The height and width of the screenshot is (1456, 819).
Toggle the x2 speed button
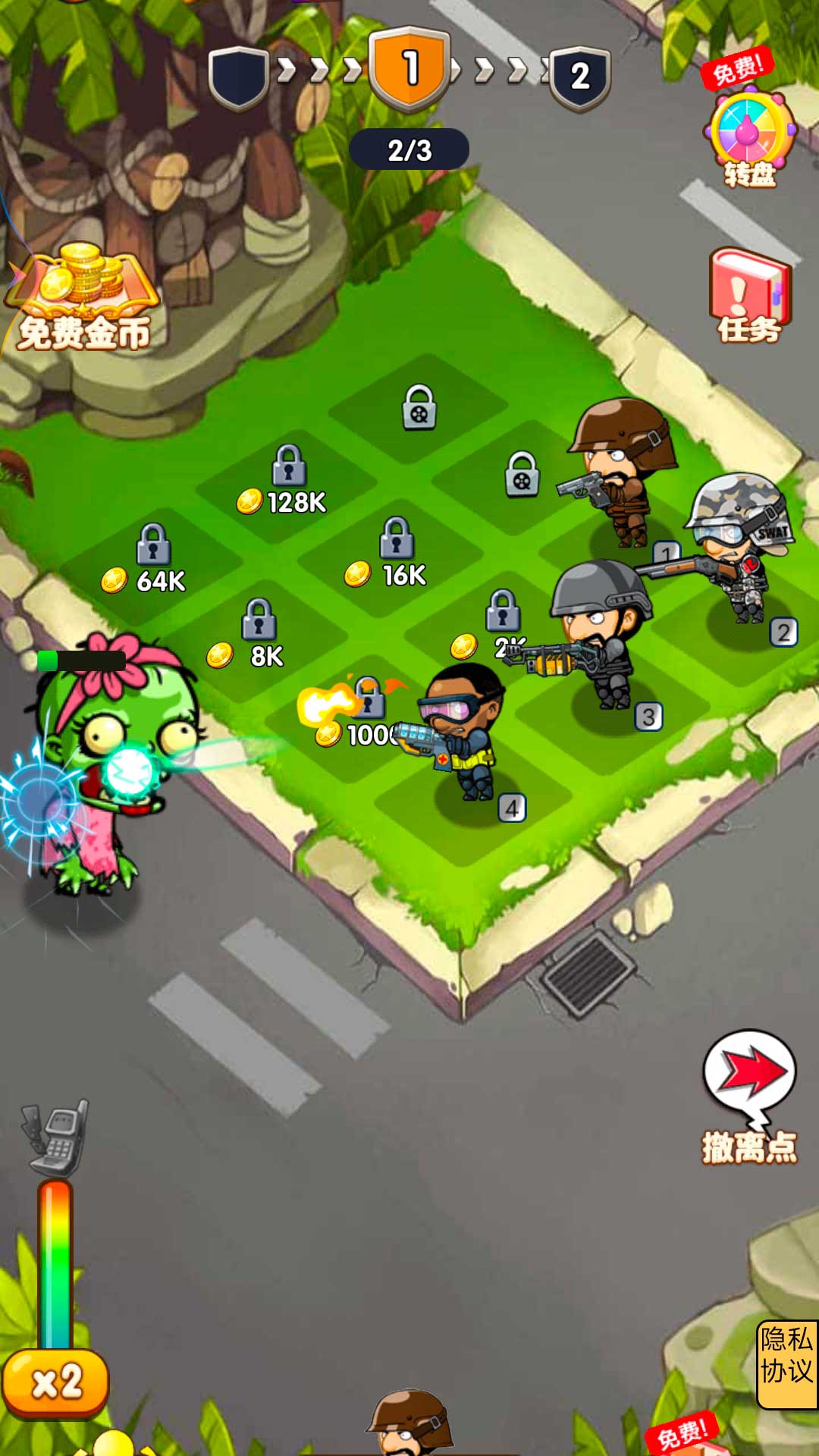click(x=56, y=1382)
